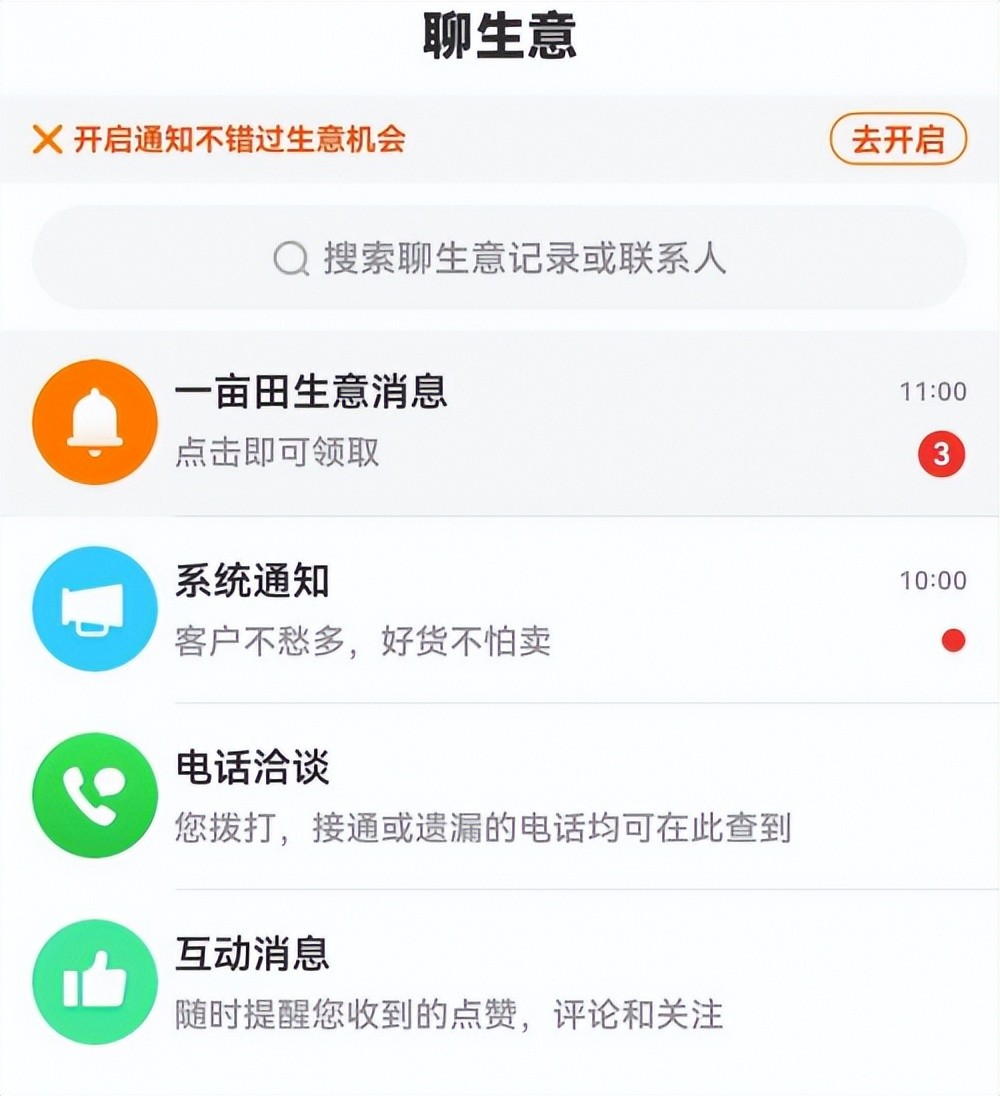The height and width of the screenshot is (1096, 1000).
Task: Open 一亩田生意消息 conversation
Action: point(500,422)
